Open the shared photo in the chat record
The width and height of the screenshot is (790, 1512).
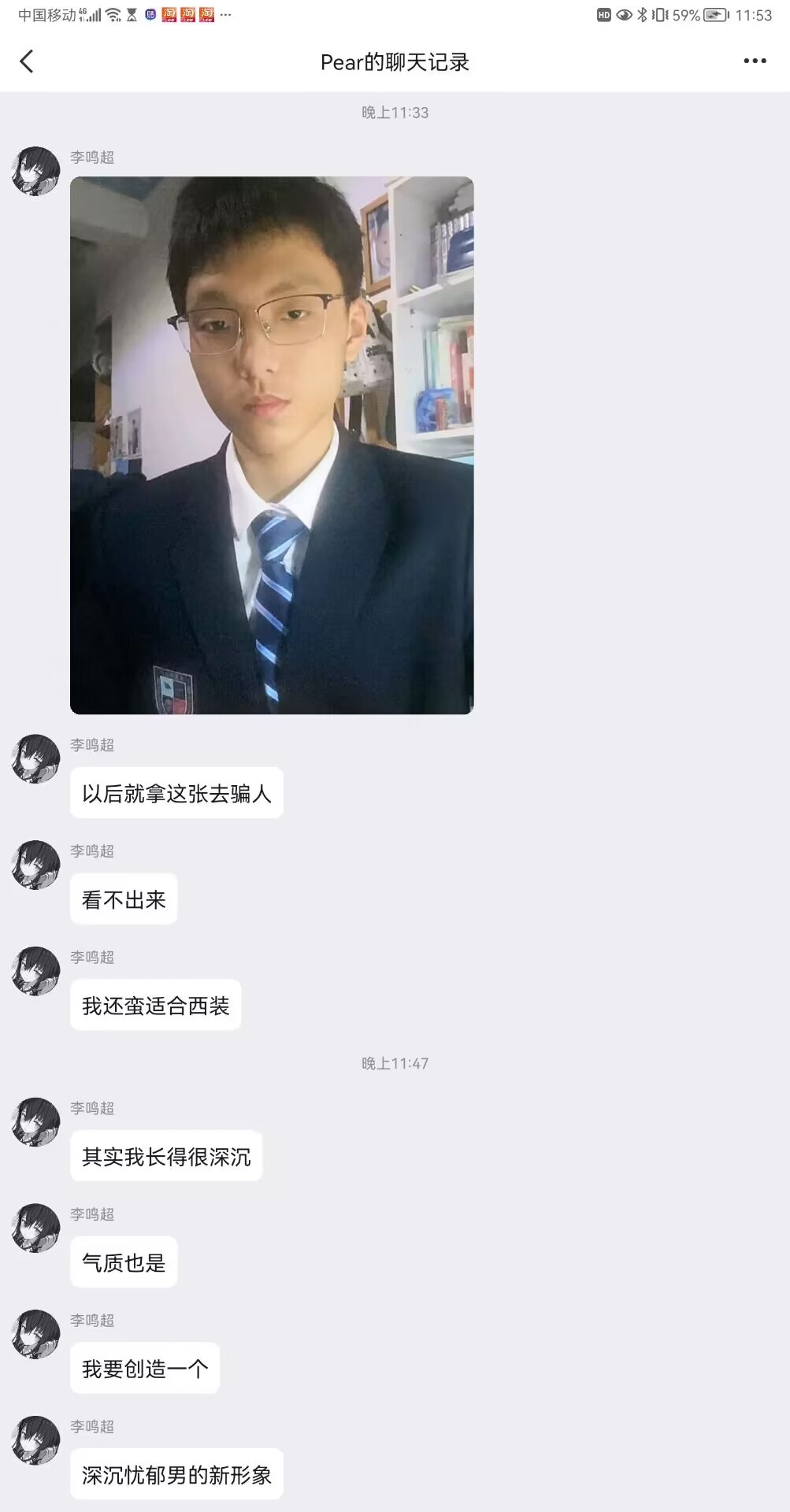pos(272,445)
